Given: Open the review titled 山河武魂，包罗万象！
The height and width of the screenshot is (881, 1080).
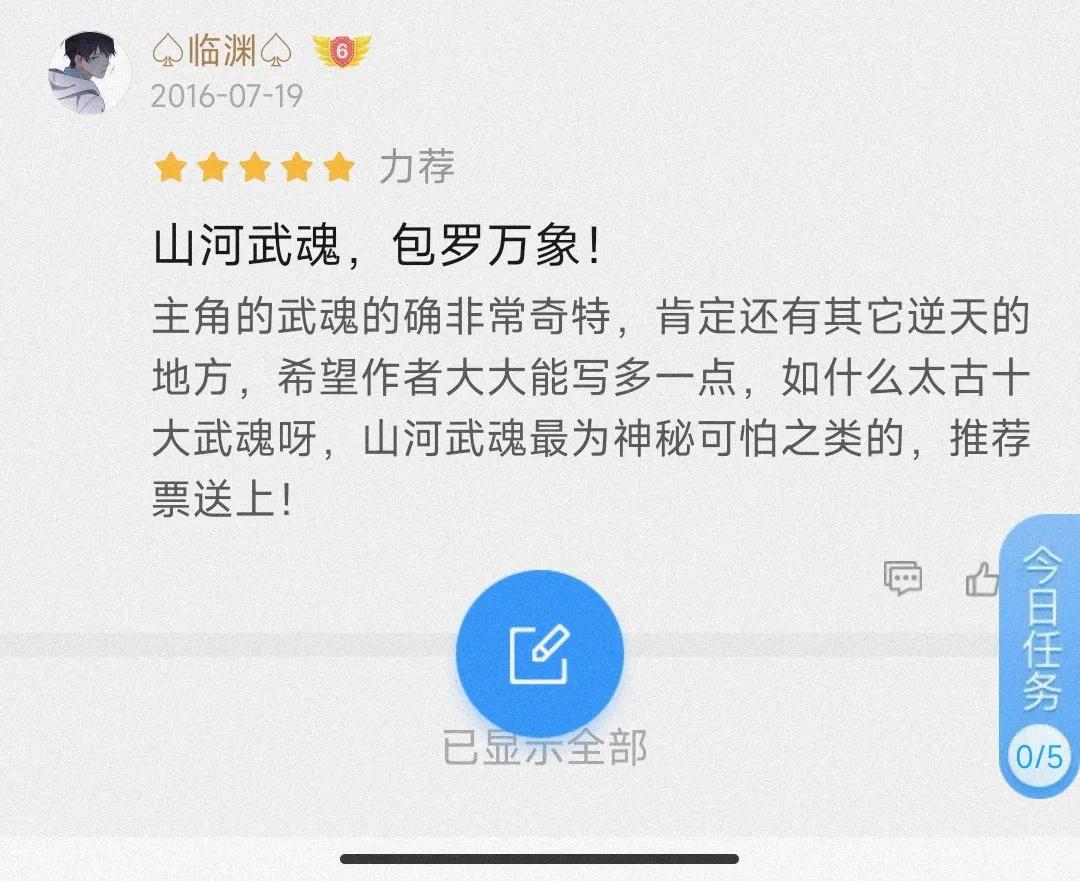Looking at the screenshot, I should tap(378, 245).
